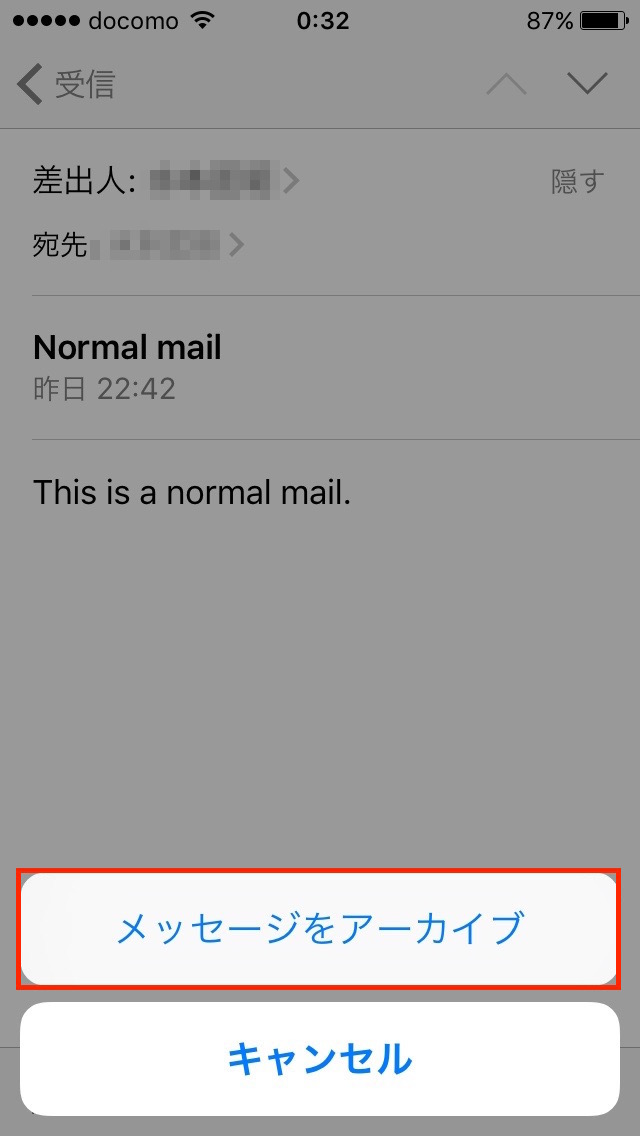Dismiss the action sheet with キャンセル
Viewport: 640px width, 1136px height.
pos(320,1058)
